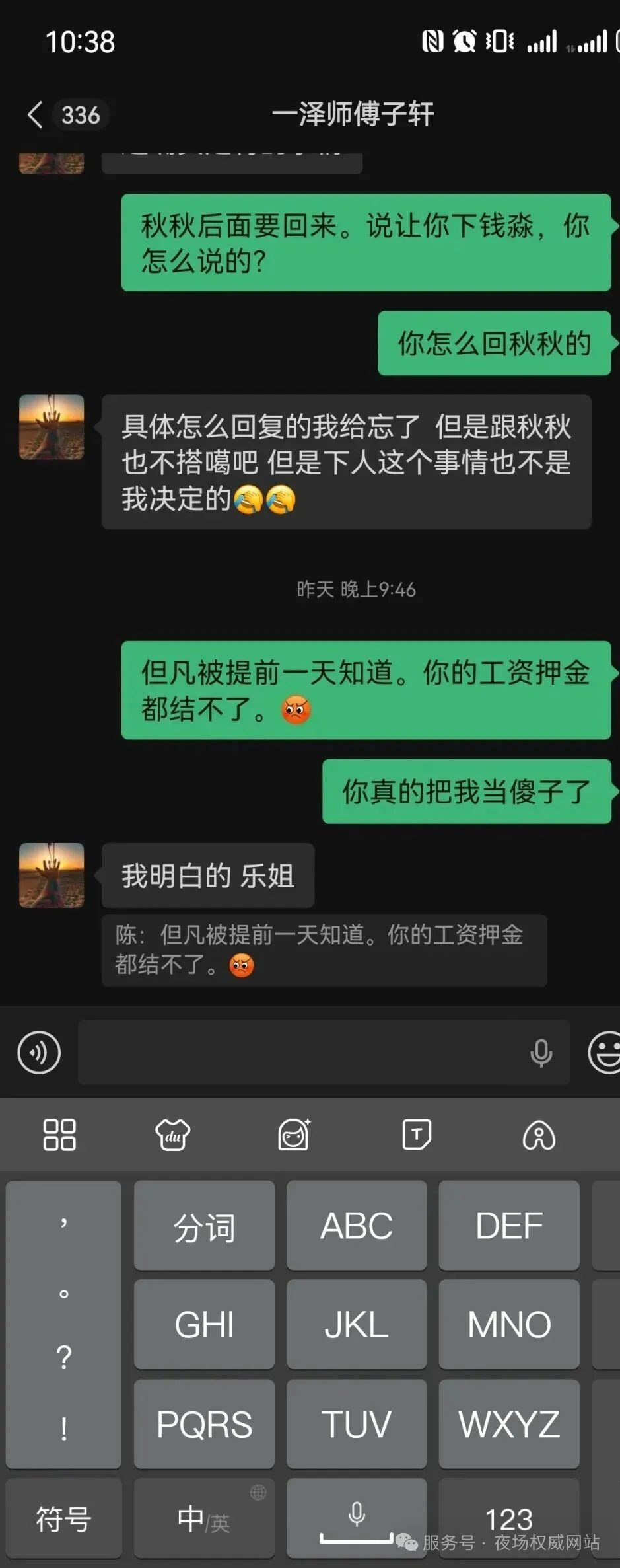Image resolution: width=620 pixels, height=1568 pixels.
Task: Go back to the chat list
Action: point(36,114)
